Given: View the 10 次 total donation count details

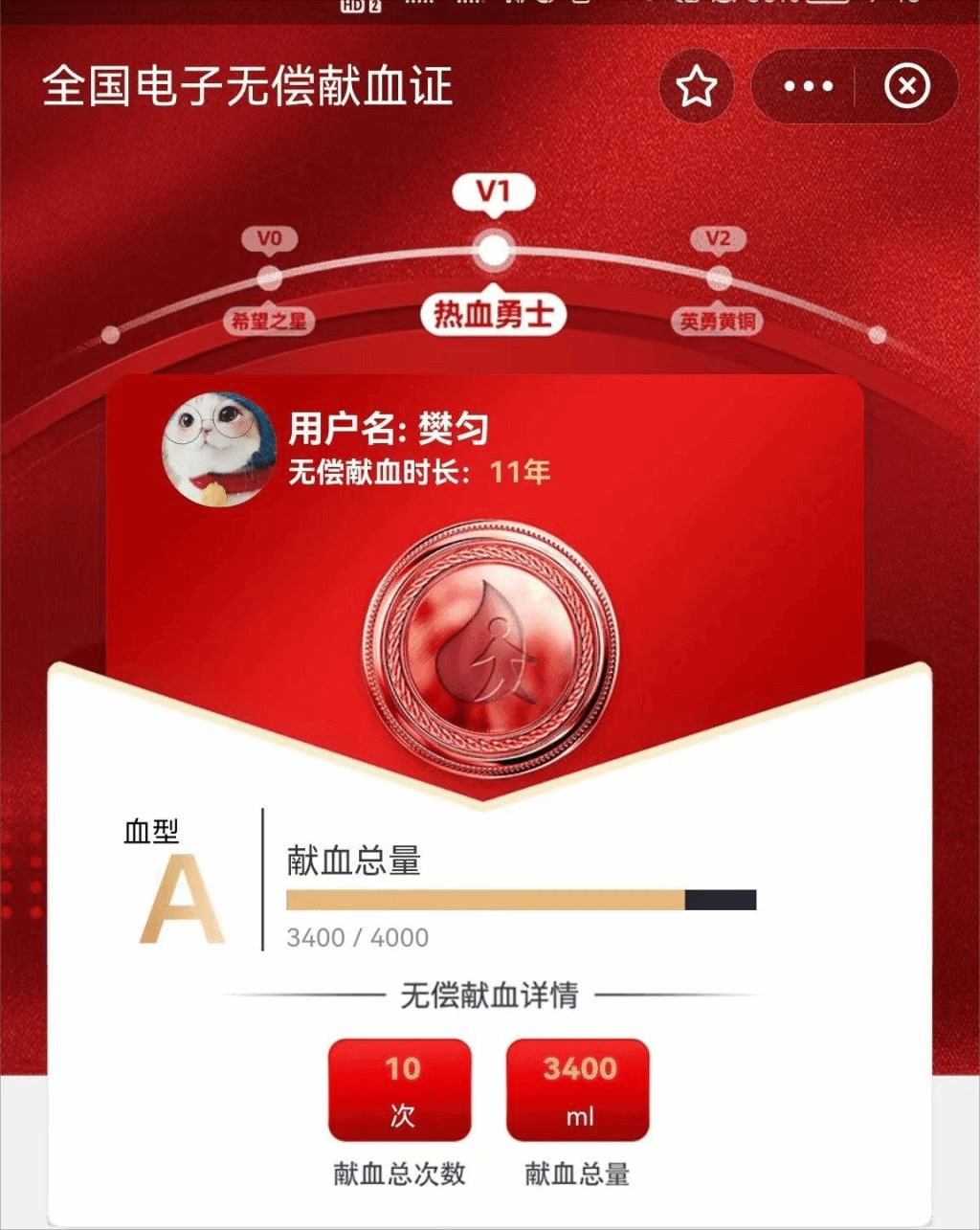Looking at the screenshot, I should pyautogui.click(x=400, y=1090).
